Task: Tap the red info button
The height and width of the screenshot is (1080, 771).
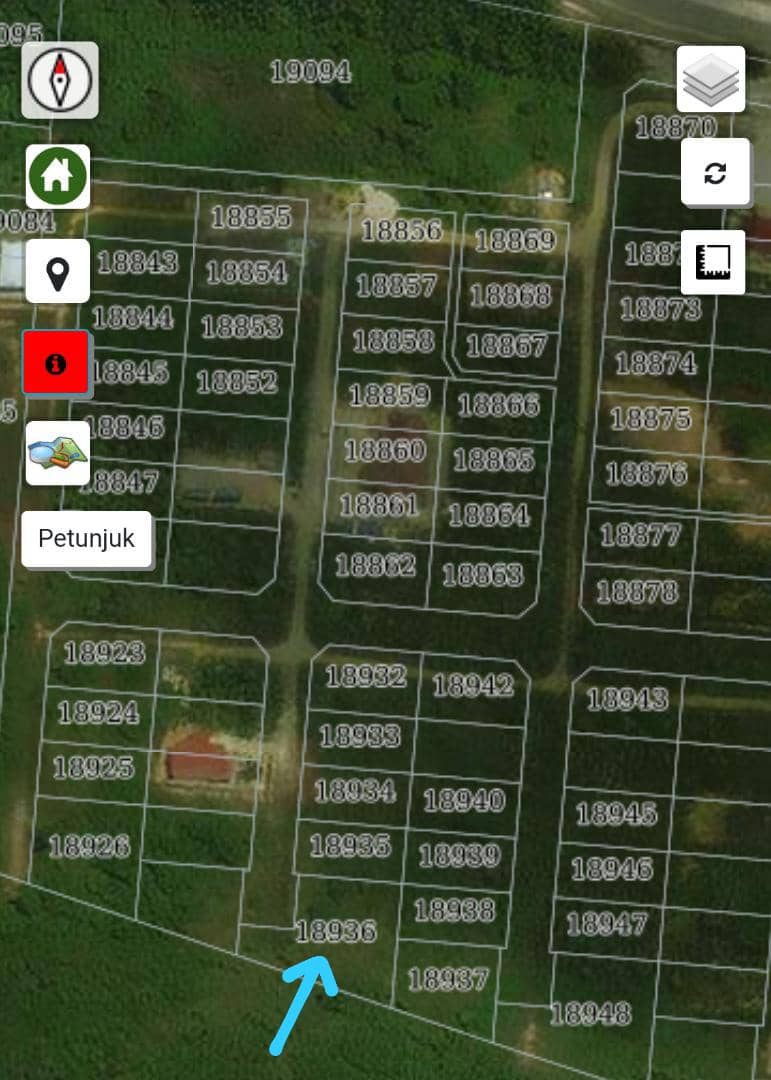Action: click(56, 363)
